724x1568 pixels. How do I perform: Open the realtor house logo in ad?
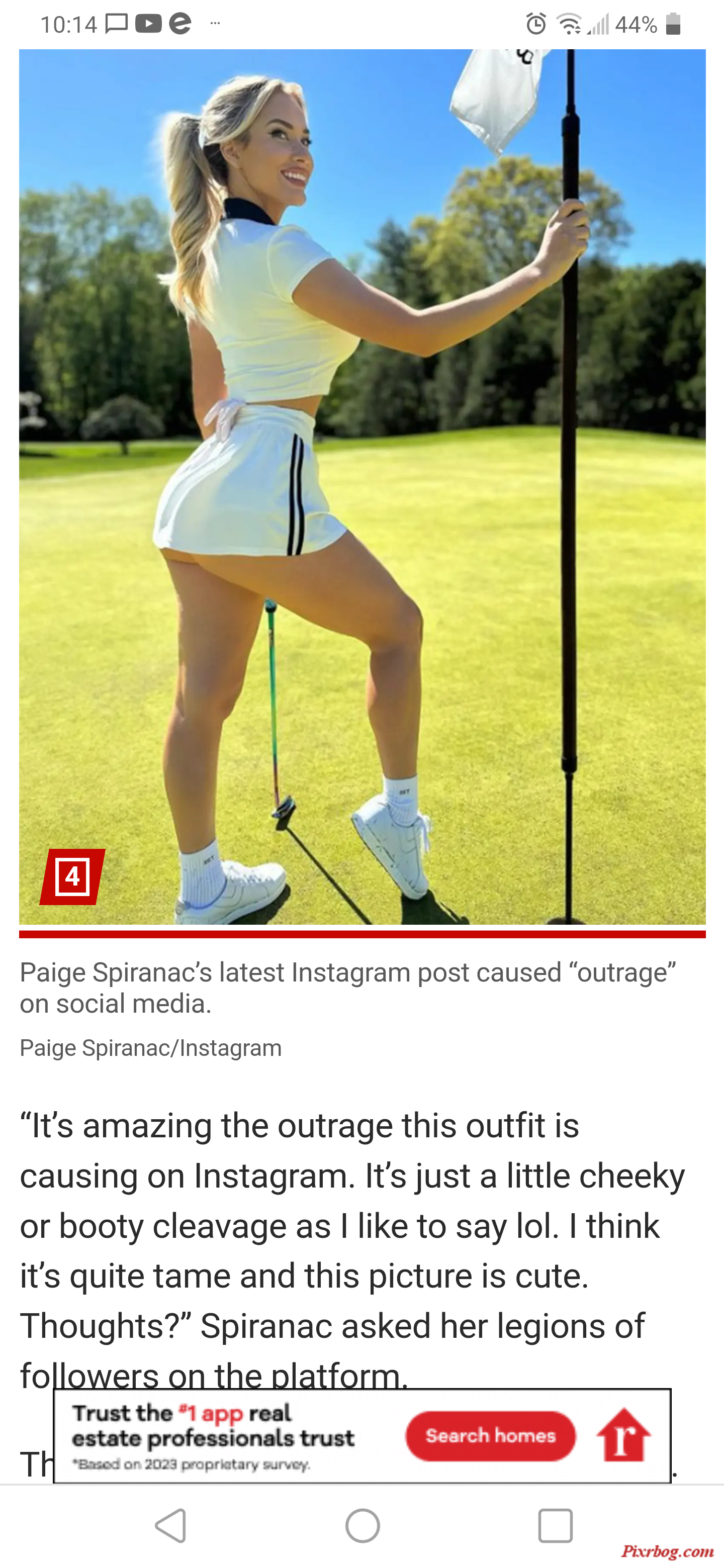point(623,1435)
